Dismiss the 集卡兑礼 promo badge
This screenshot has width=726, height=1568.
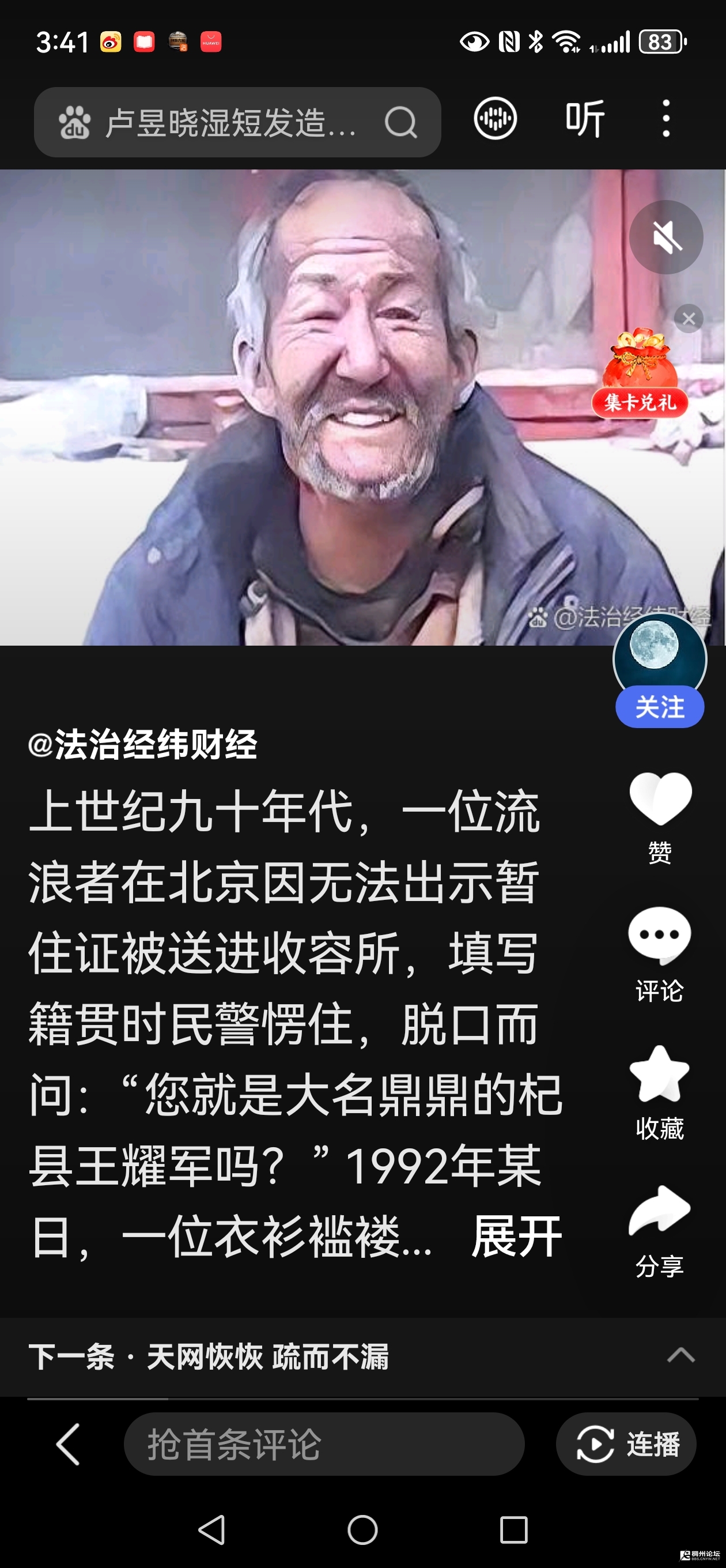pyautogui.click(x=689, y=318)
